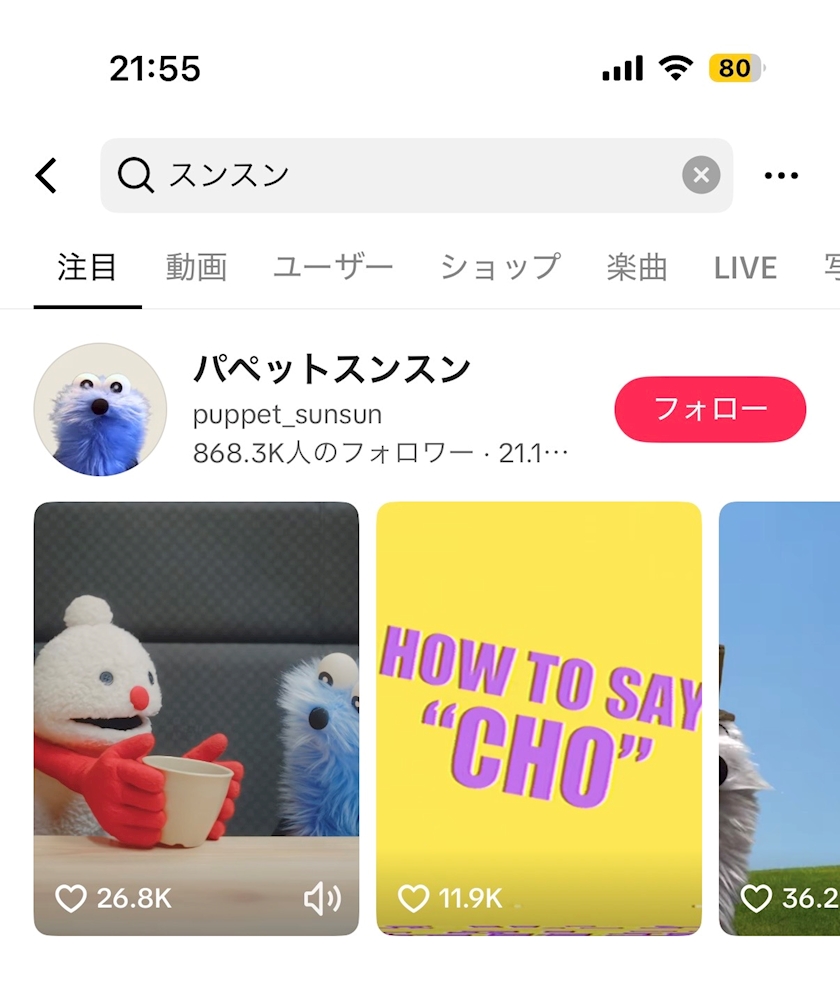Screen dimensions: 840x989
Task: Switch to the 動画 tab
Action: 196,268
